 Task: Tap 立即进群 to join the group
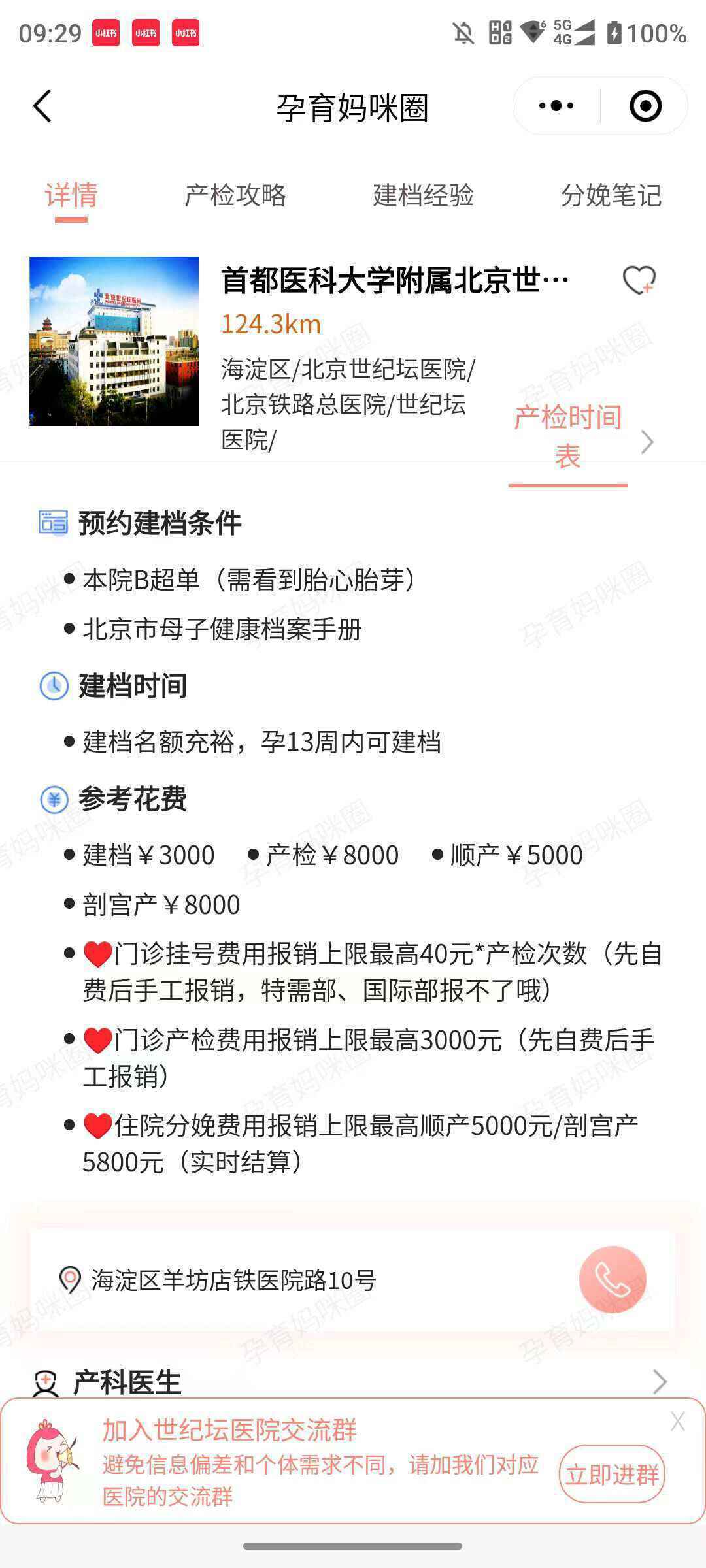(612, 1475)
